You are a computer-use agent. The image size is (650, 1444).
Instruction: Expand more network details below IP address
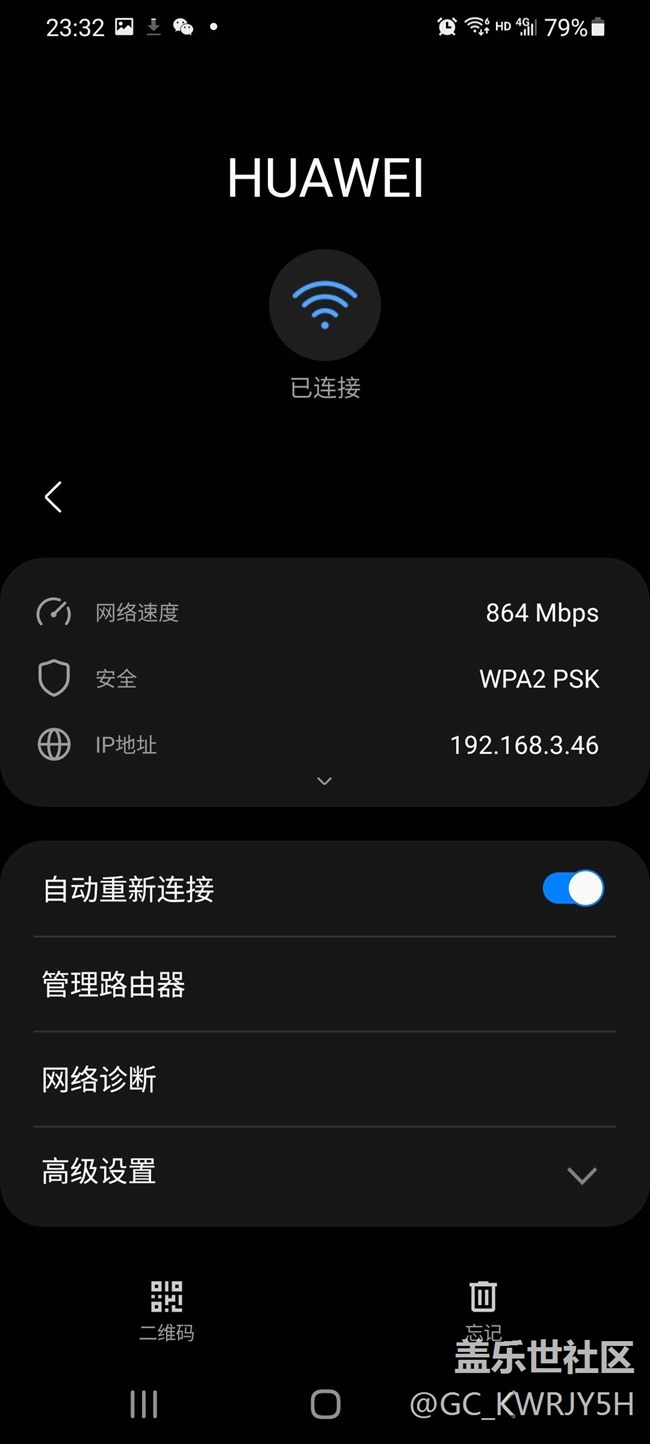(x=324, y=781)
